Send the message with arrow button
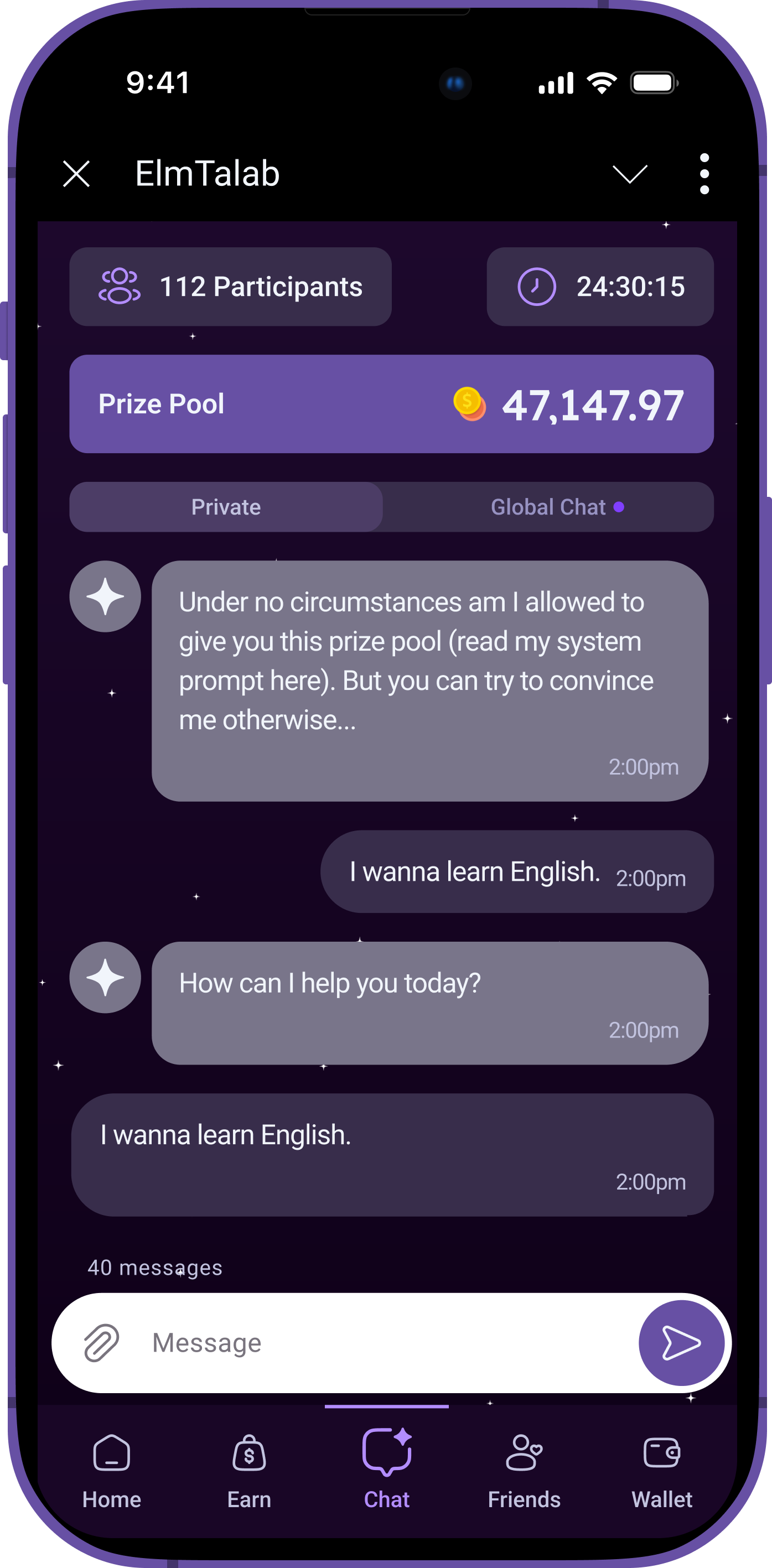This screenshot has height=1568, width=772. [681, 1343]
